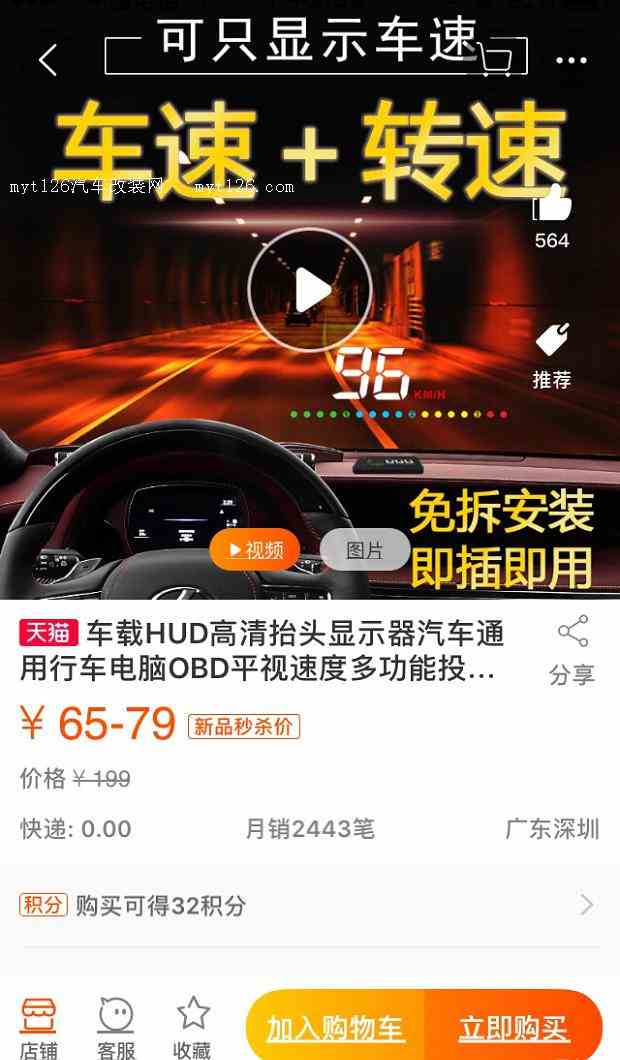The image size is (620, 1060).
Task: Tap 加入购物车 to add to cart
Action: coord(335,1028)
